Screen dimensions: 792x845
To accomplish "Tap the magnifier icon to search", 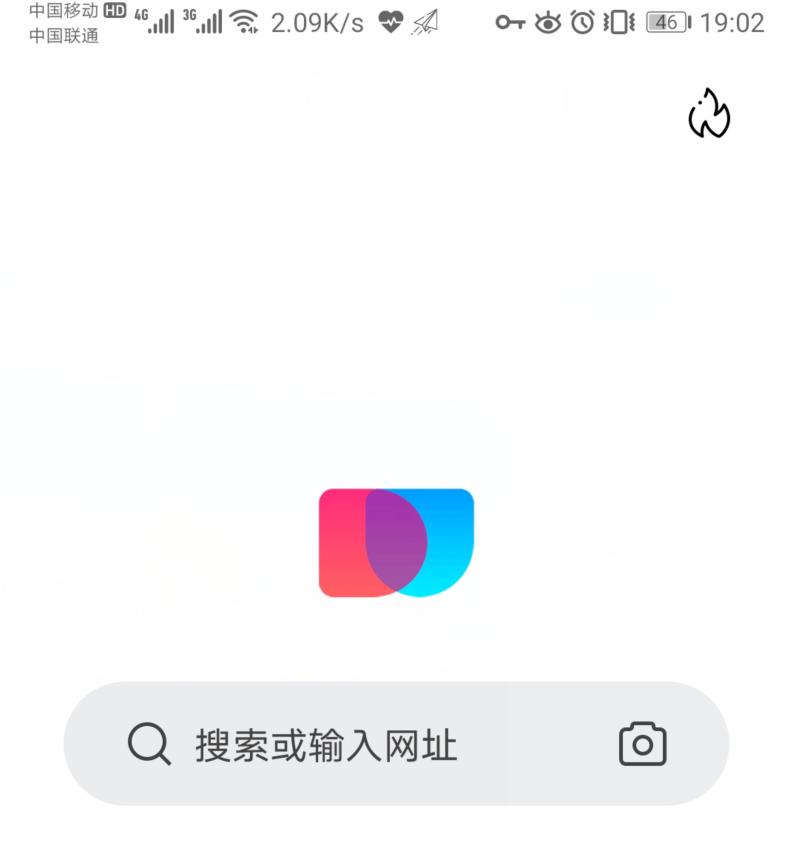I will tap(148, 743).
